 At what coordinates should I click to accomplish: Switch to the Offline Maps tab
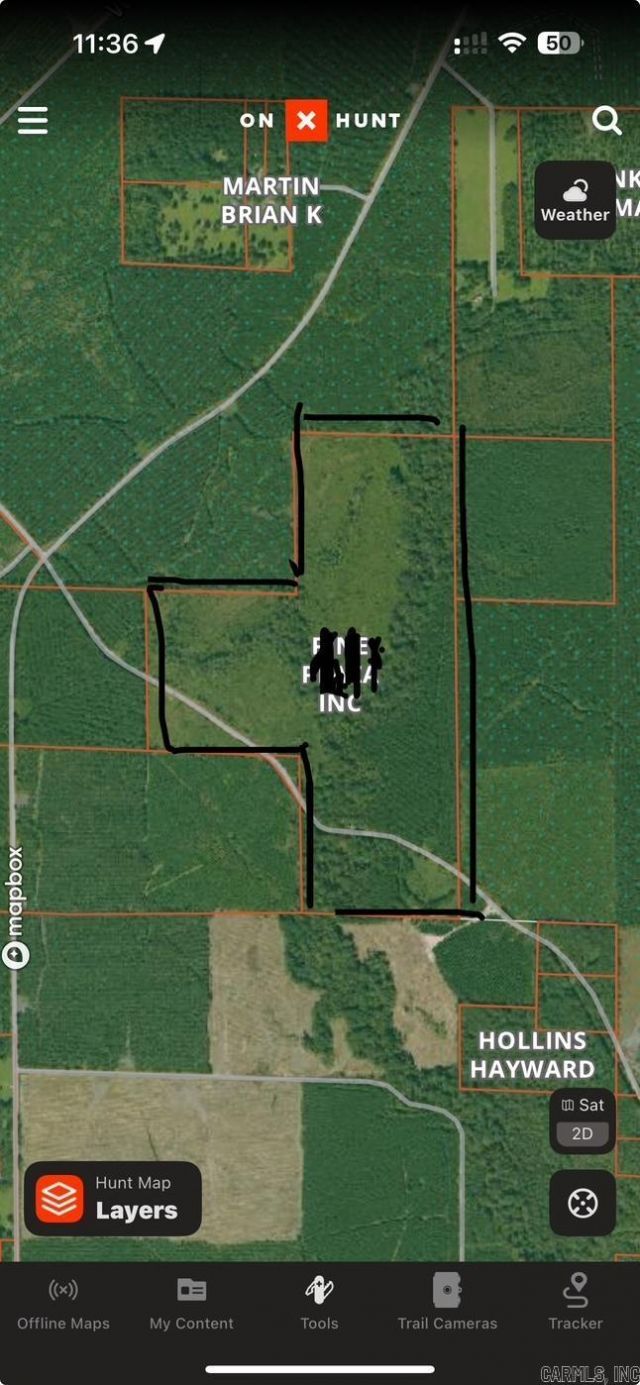pos(63,1304)
